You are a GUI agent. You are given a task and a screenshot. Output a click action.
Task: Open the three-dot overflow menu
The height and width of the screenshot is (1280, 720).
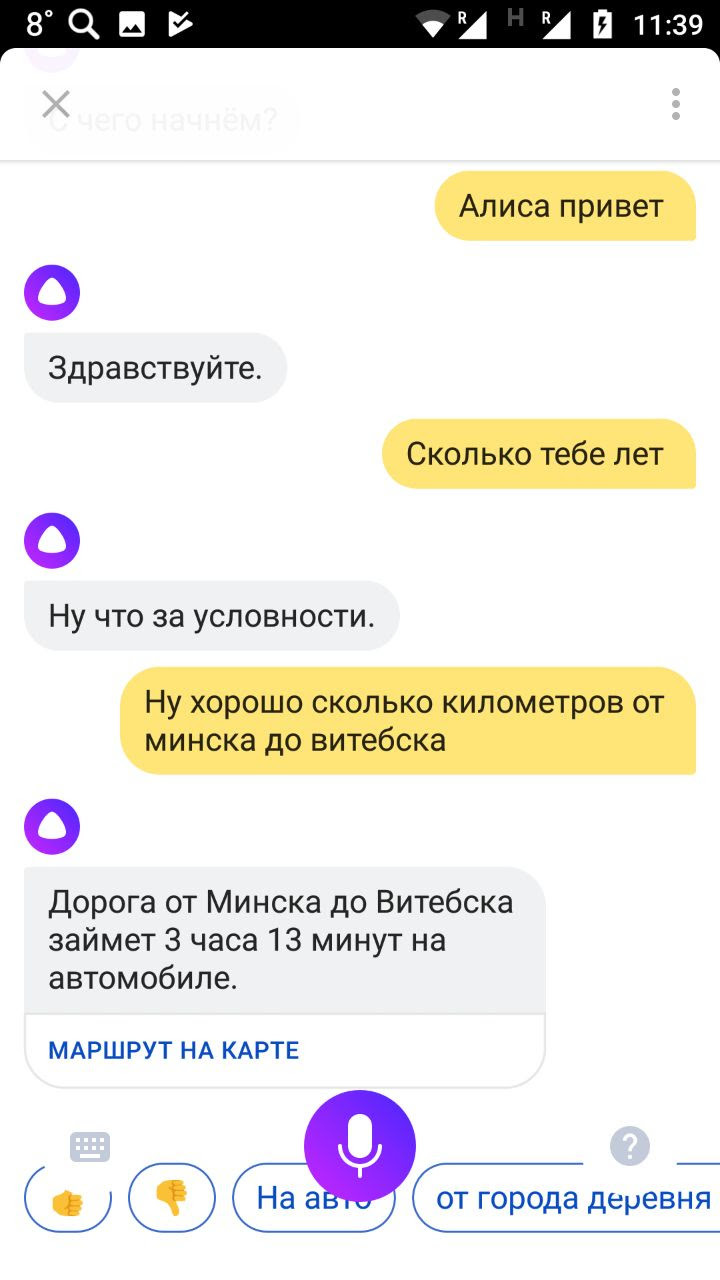tap(676, 104)
